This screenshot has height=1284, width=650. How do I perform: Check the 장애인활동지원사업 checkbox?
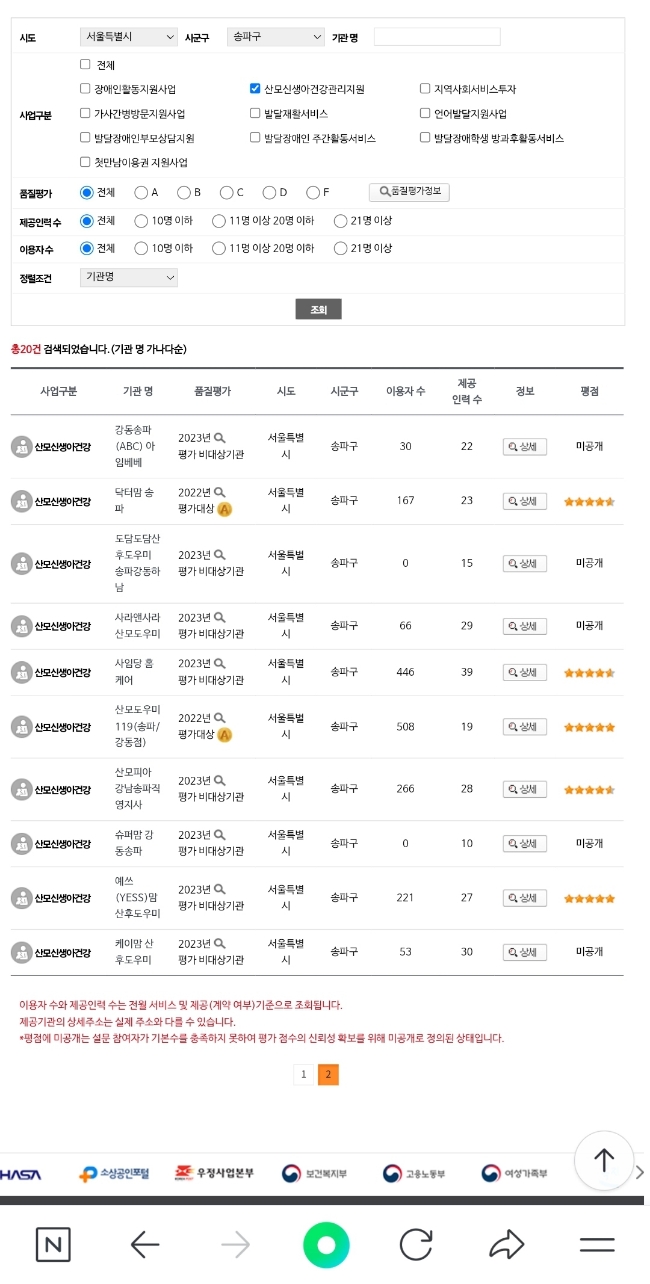(86, 89)
